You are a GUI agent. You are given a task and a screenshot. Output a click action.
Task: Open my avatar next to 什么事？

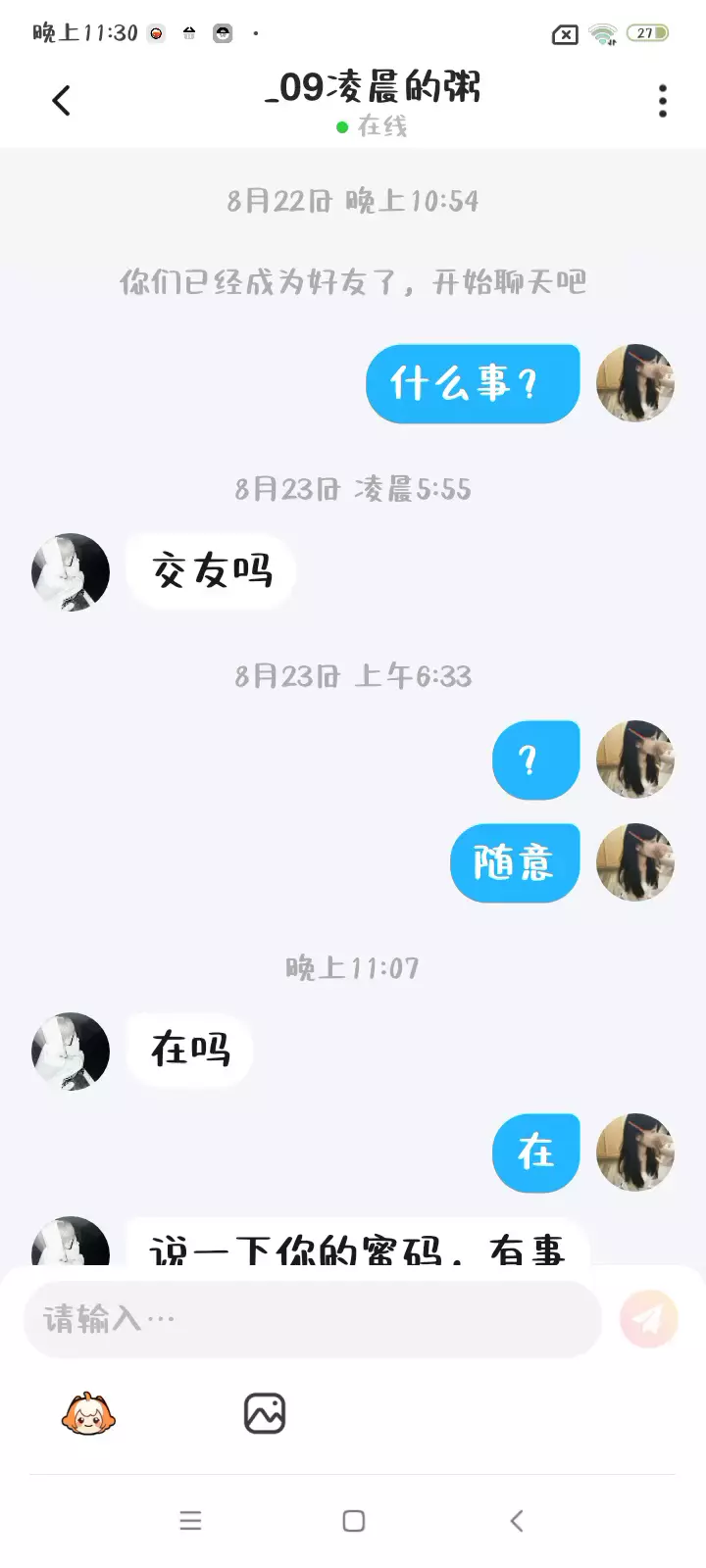click(x=635, y=383)
